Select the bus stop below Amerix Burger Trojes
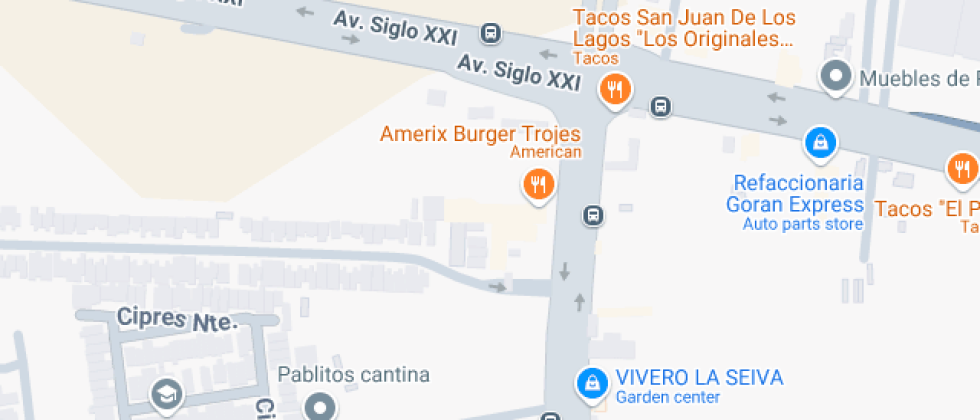 593,216
